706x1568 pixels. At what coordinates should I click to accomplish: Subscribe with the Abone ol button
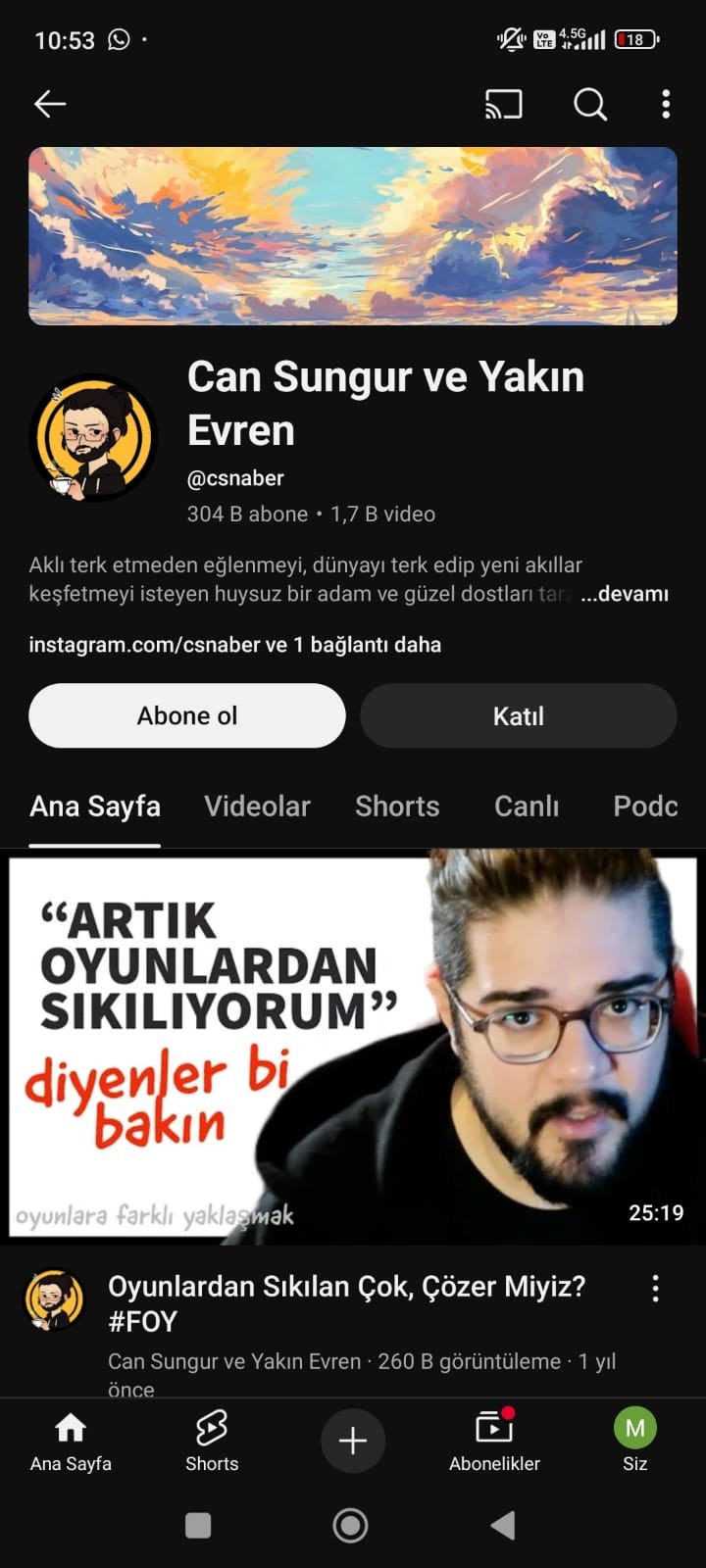[x=187, y=715]
